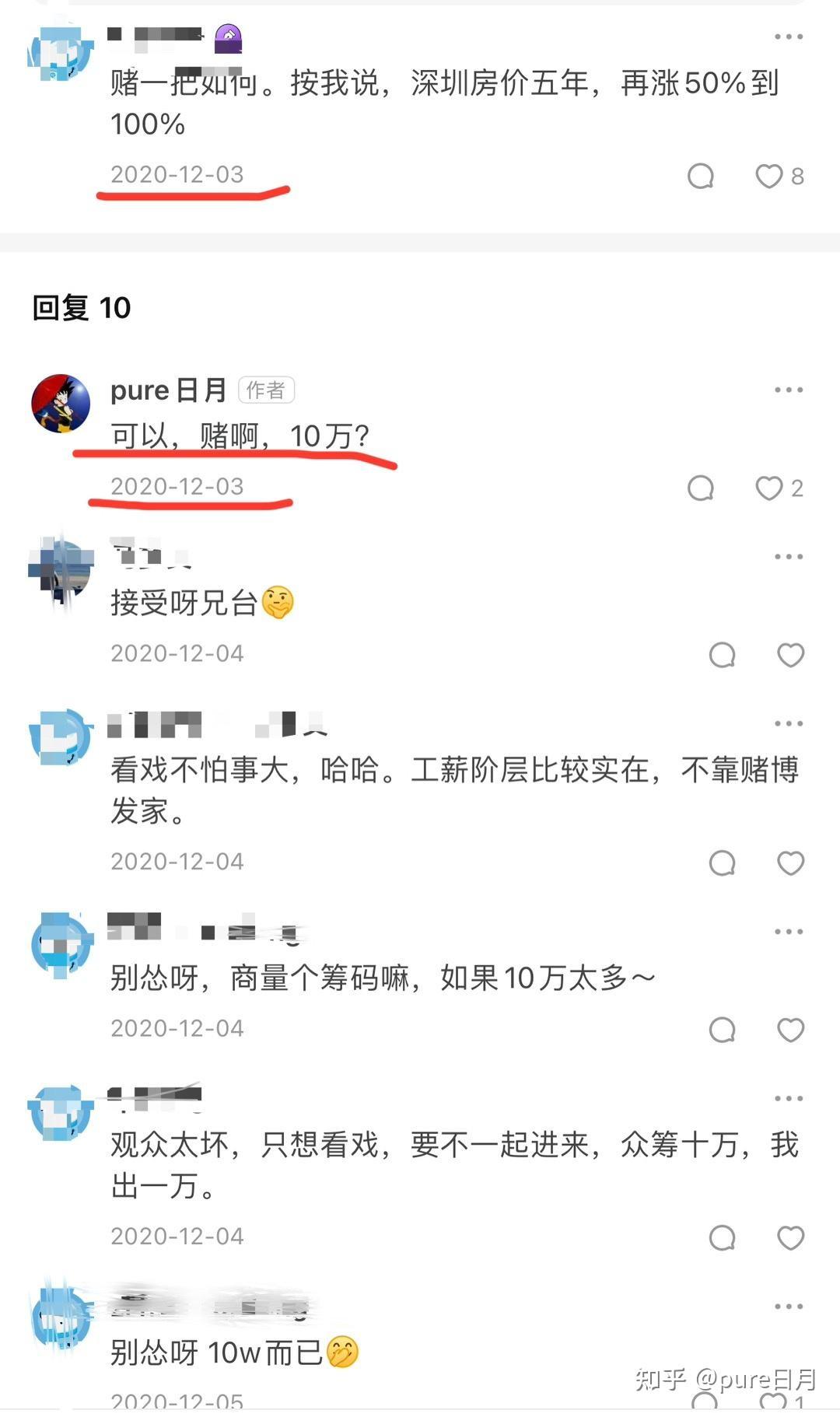Screen dimensions: 840x1417
Task: Reply to the 商量个筹码嘛 comment
Action: pos(723,1030)
